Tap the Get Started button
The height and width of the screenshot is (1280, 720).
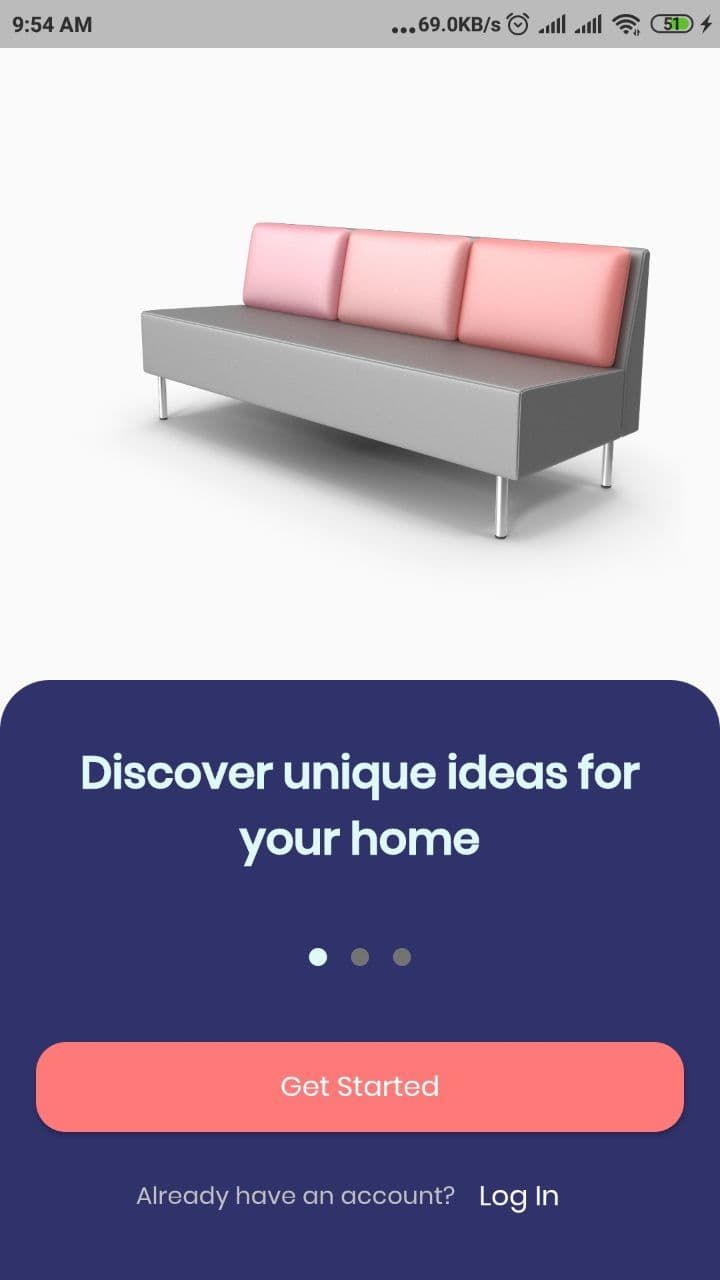pyautogui.click(x=360, y=1087)
